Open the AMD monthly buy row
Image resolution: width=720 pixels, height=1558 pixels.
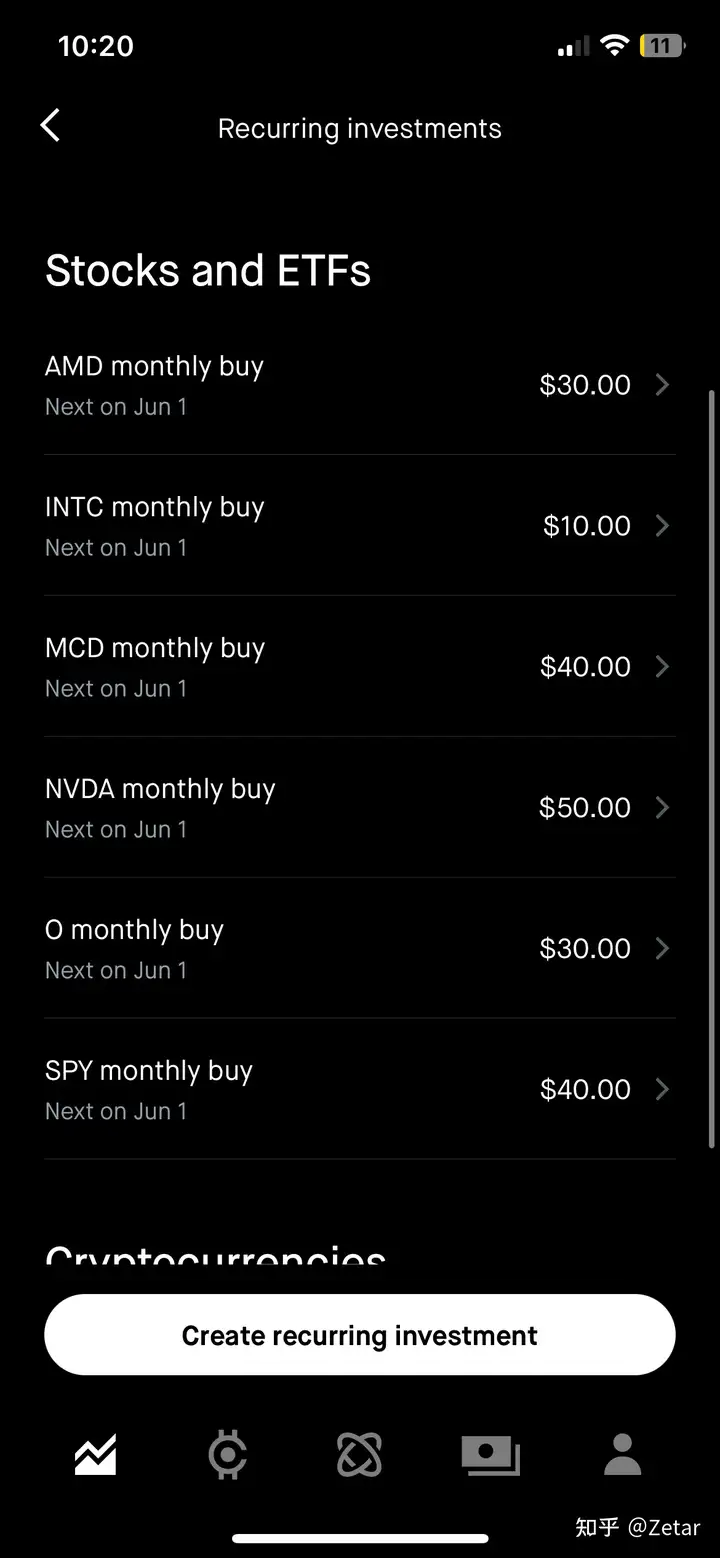coord(360,385)
